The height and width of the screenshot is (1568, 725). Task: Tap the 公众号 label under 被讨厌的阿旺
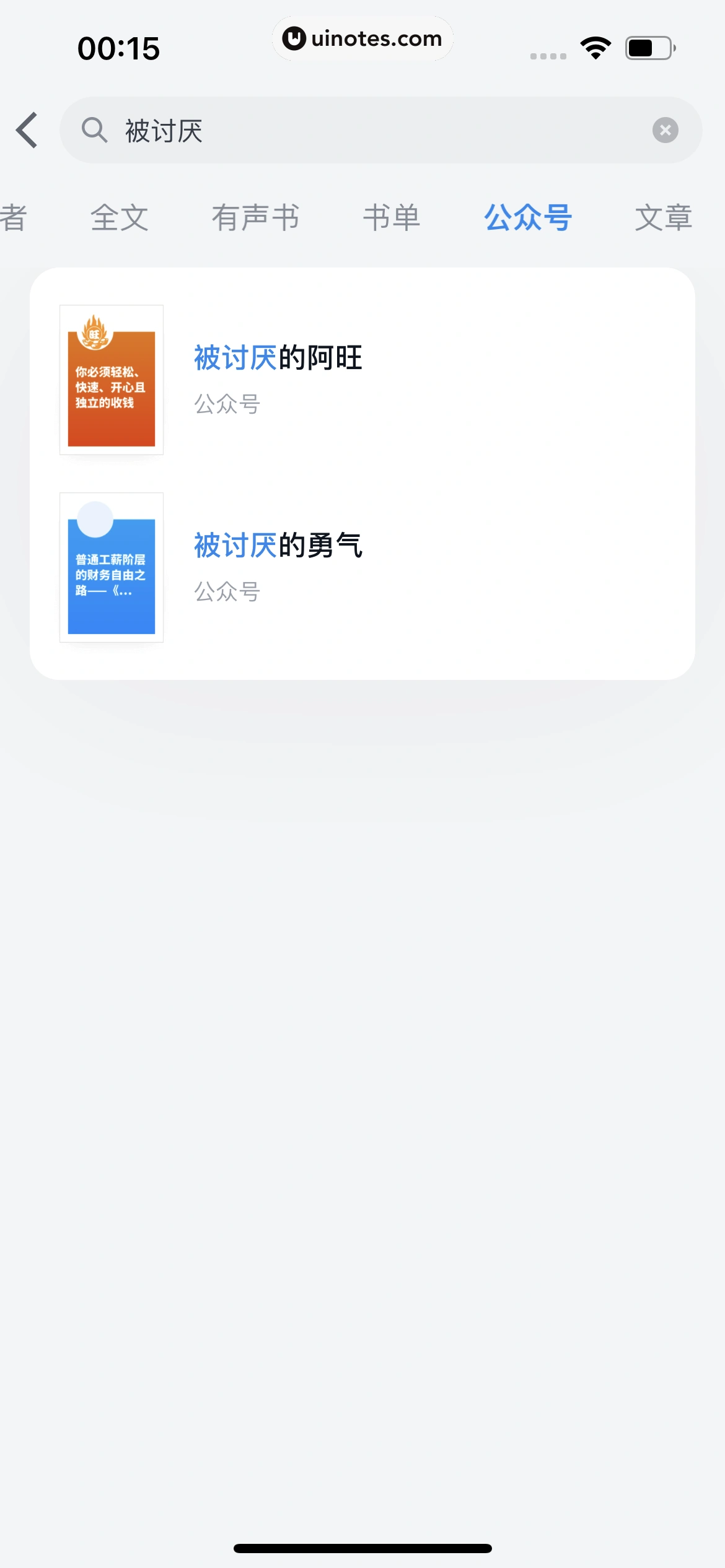[227, 404]
